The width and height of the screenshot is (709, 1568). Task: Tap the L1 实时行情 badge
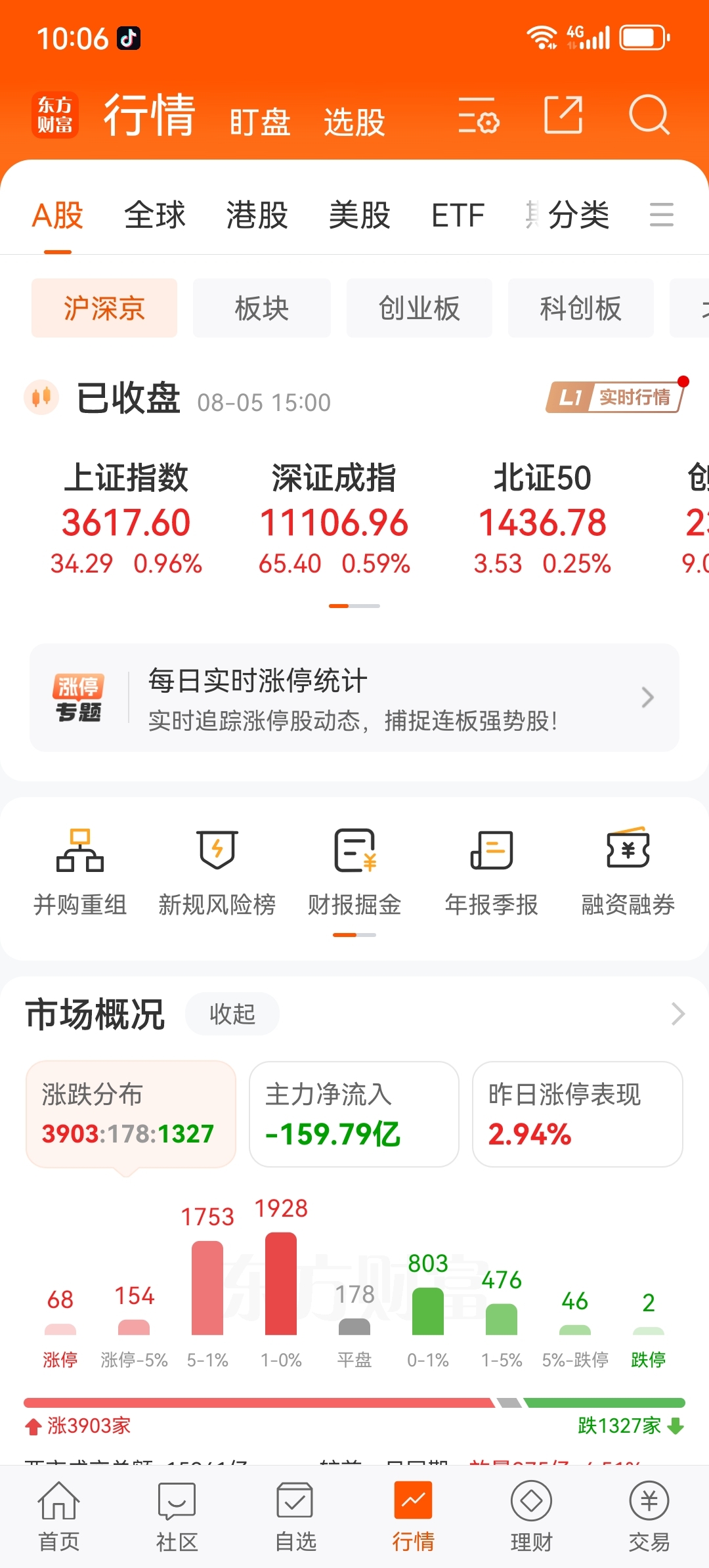tap(613, 397)
